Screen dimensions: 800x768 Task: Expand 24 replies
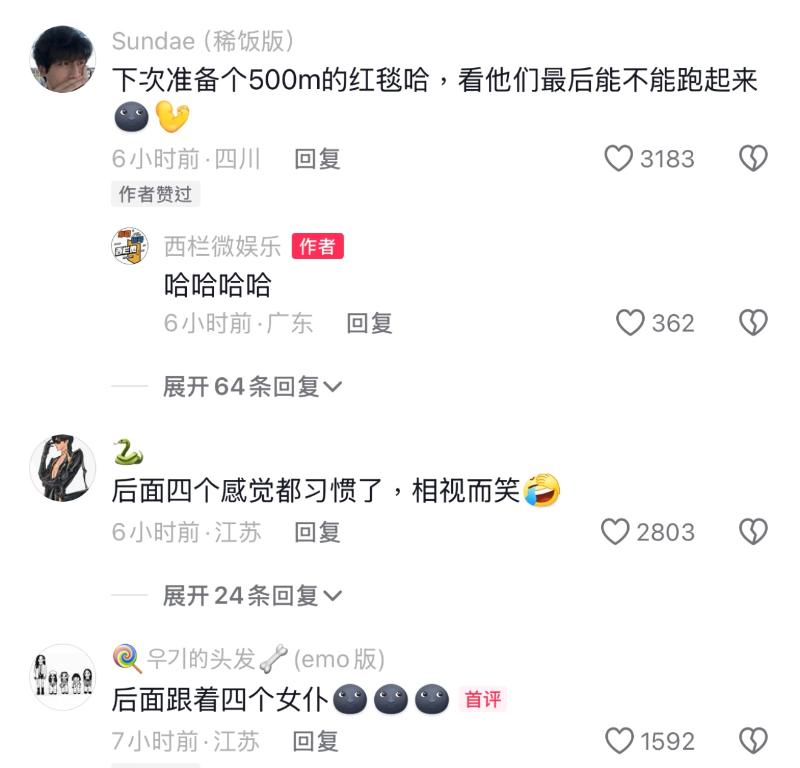click(x=252, y=596)
